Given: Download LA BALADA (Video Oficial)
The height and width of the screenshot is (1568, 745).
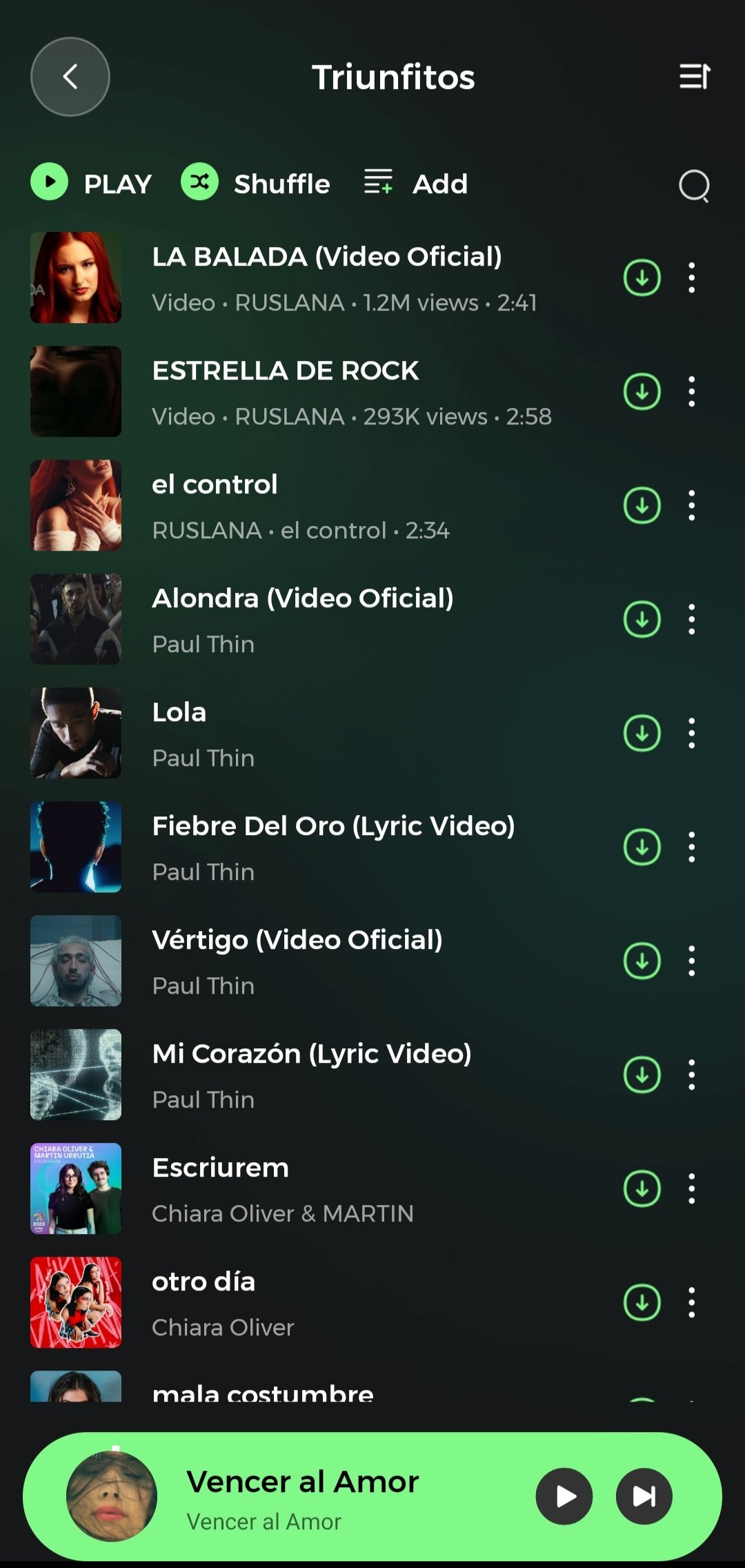Looking at the screenshot, I should [642, 277].
